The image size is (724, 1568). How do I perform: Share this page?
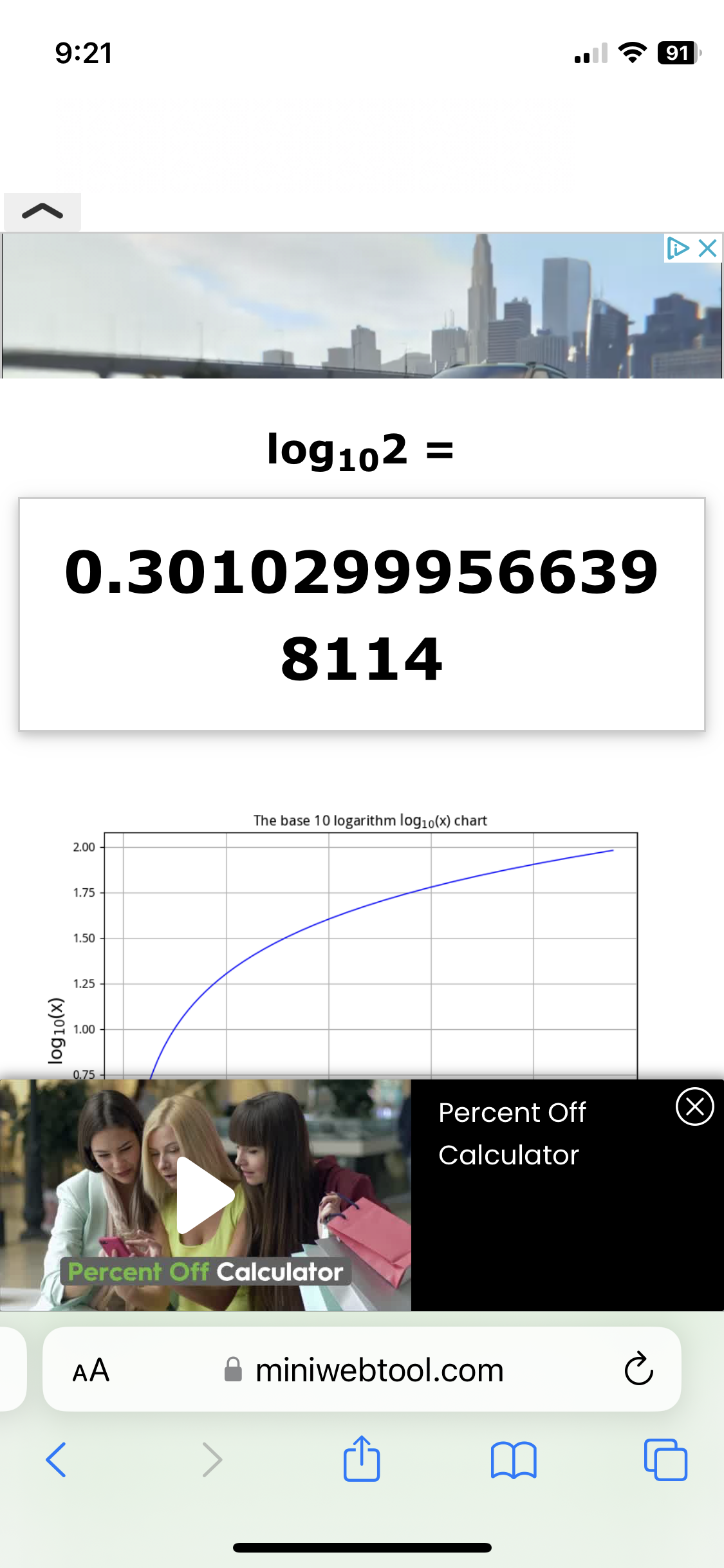tap(362, 1459)
